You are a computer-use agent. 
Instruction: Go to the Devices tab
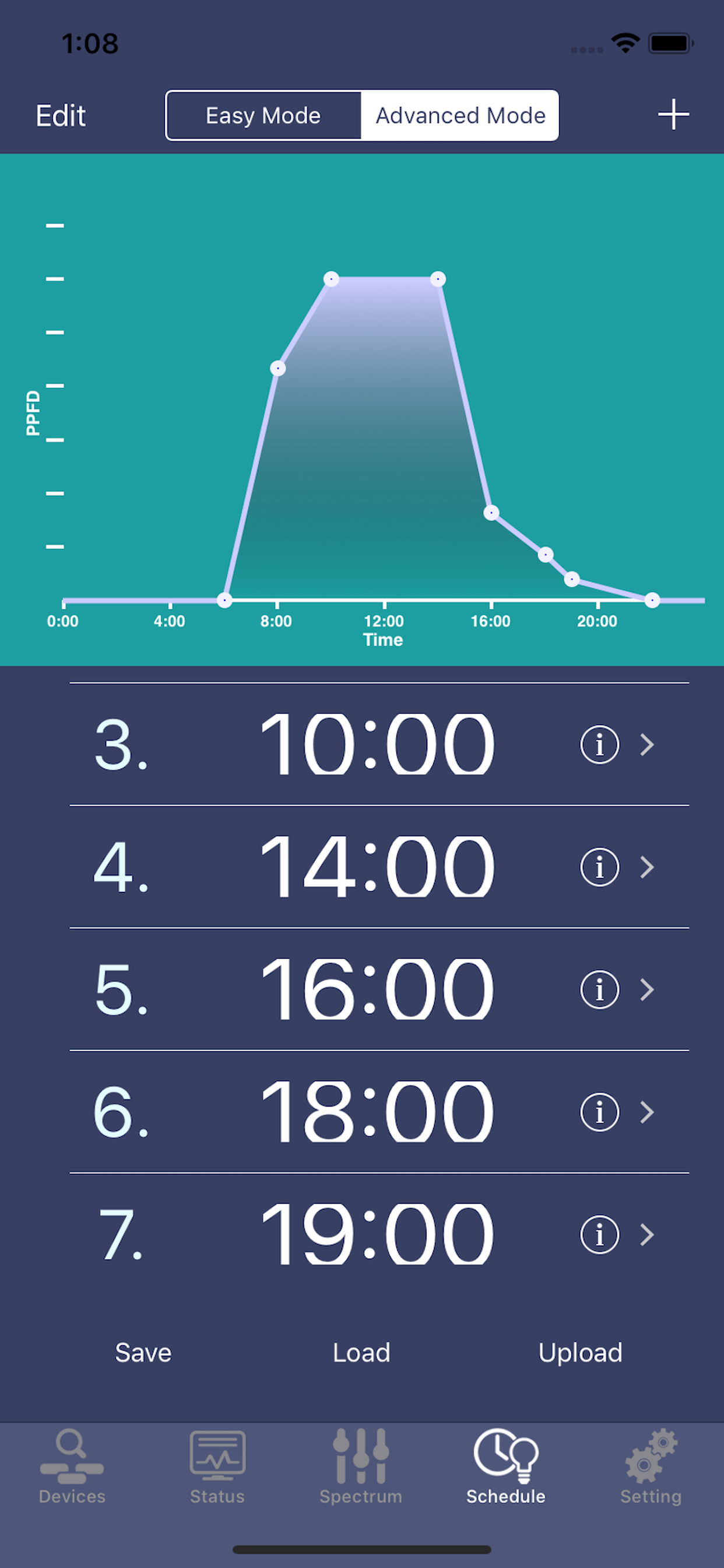pyautogui.click(x=72, y=1467)
